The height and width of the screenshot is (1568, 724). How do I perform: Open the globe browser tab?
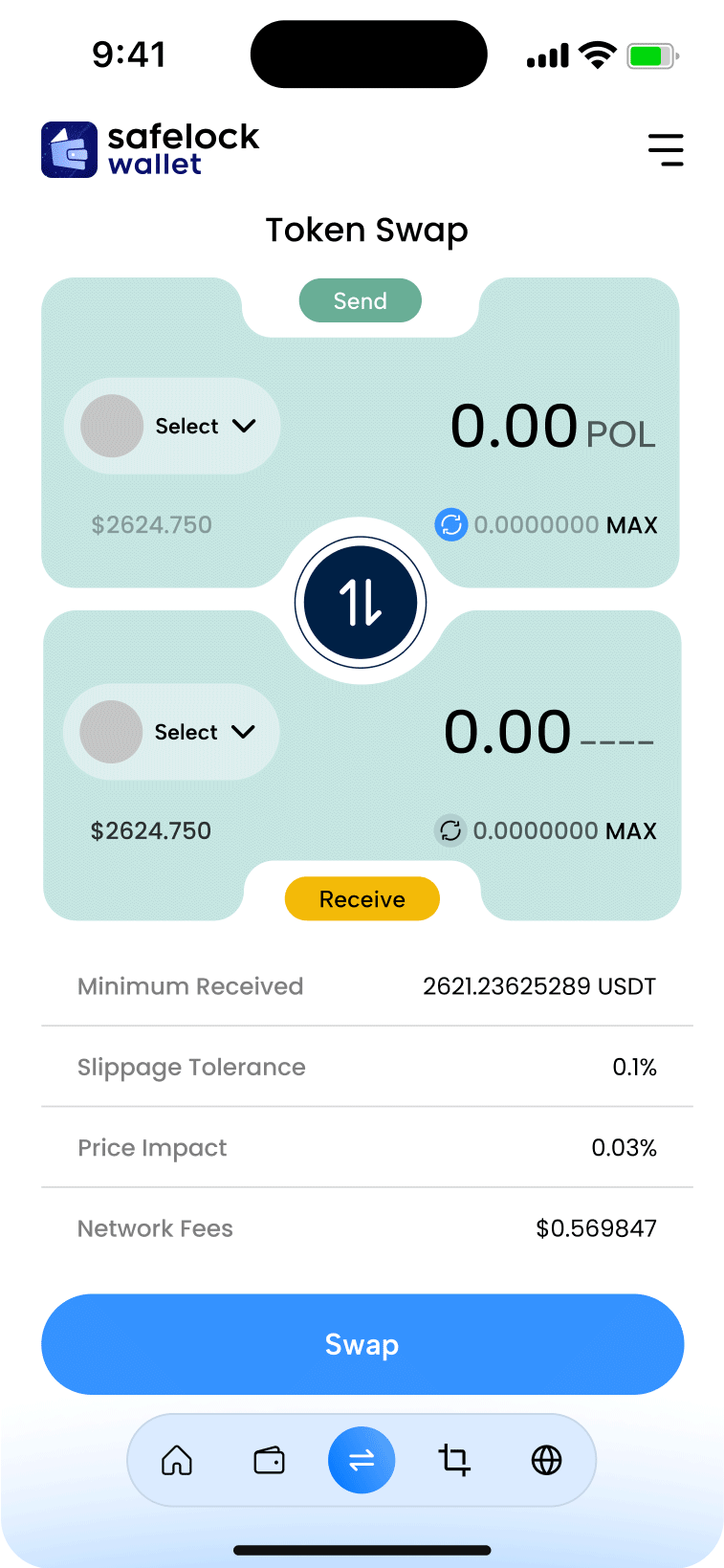coord(546,1460)
